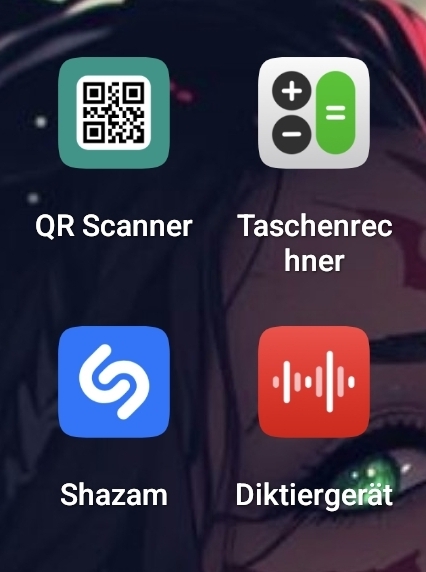Open the QR Scanner app

coord(114,113)
